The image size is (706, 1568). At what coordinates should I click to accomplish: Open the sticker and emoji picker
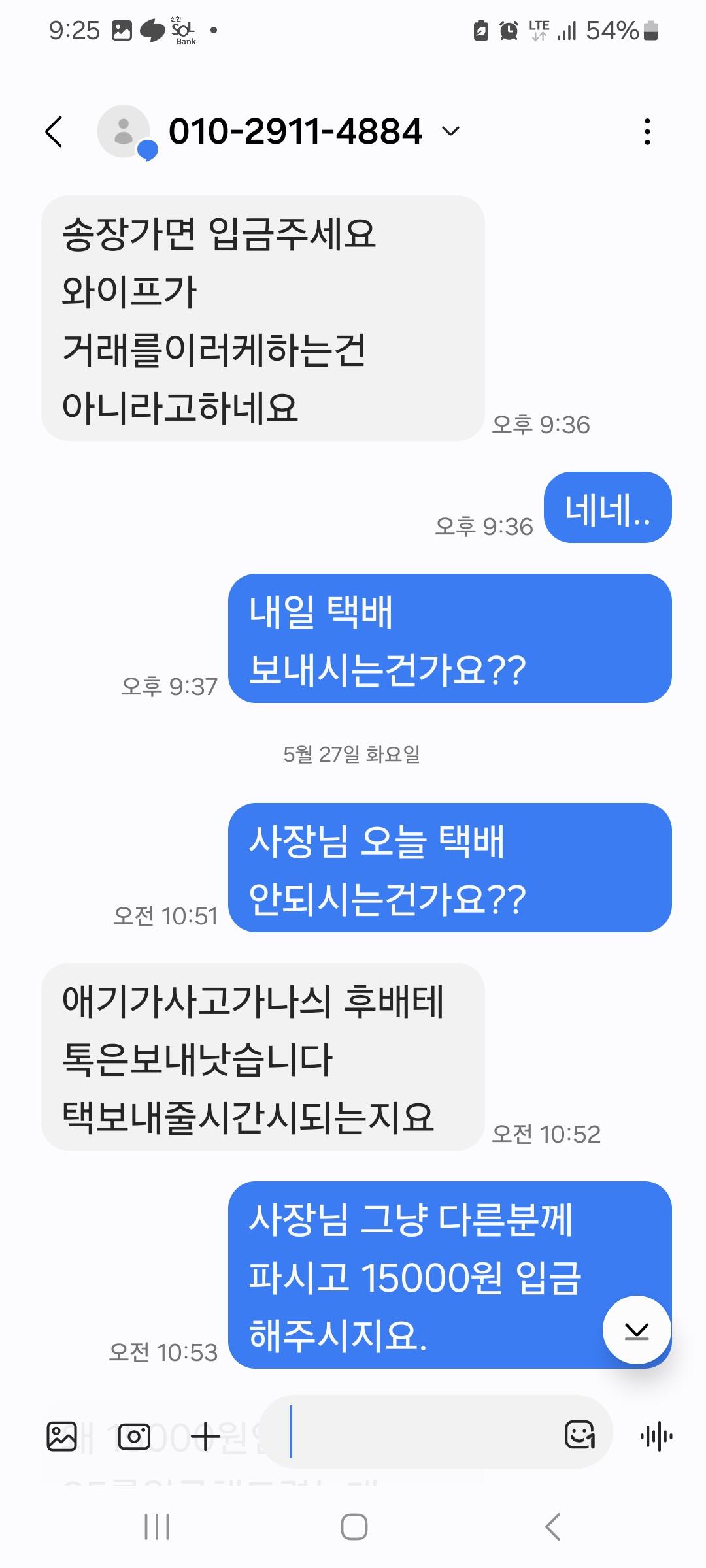(580, 1436)
